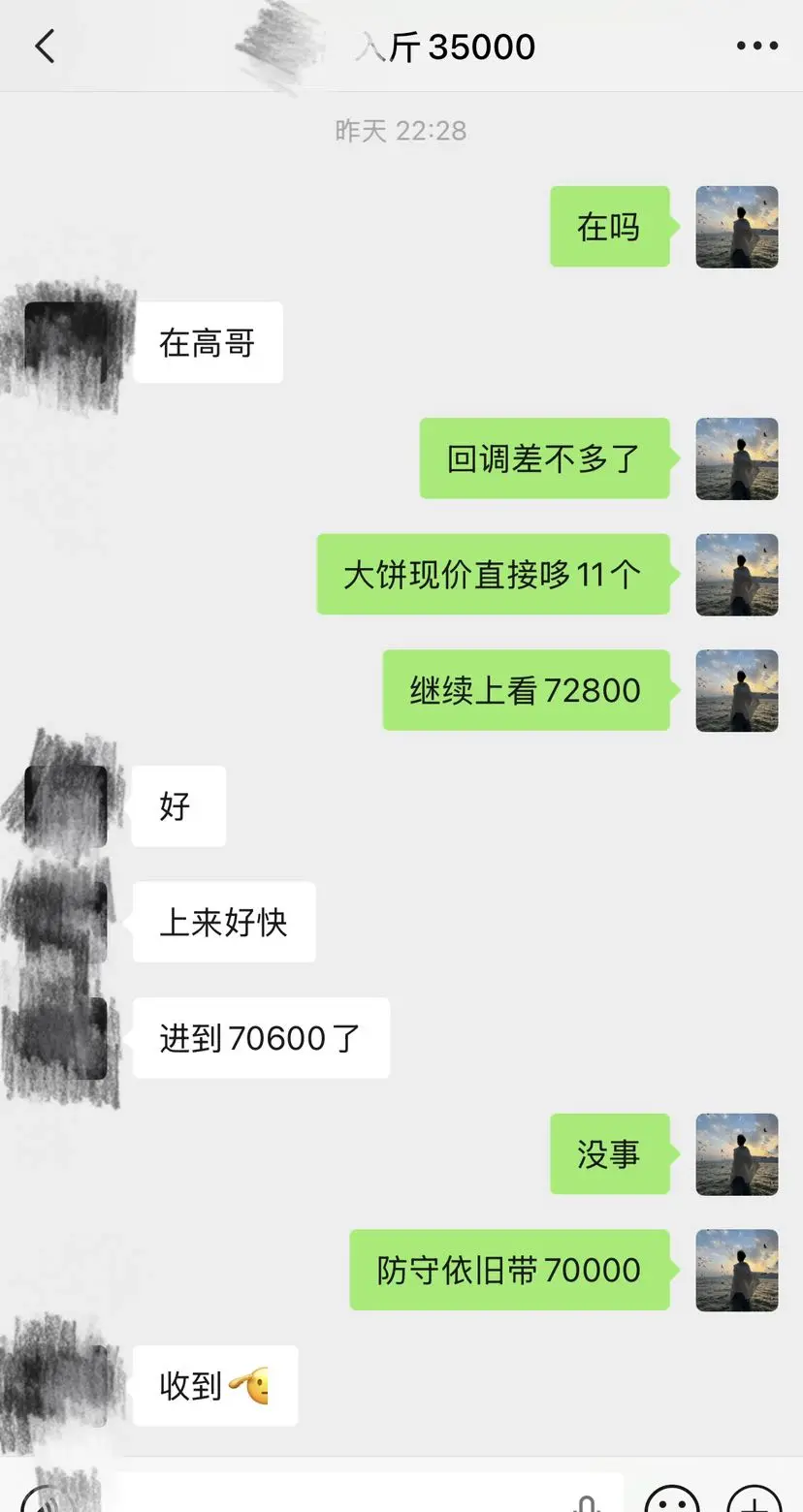Screen dimensions: 803x1512
Task: Tap the 大饼现价直接哆11个 bubble
Action: coord(492,574)
